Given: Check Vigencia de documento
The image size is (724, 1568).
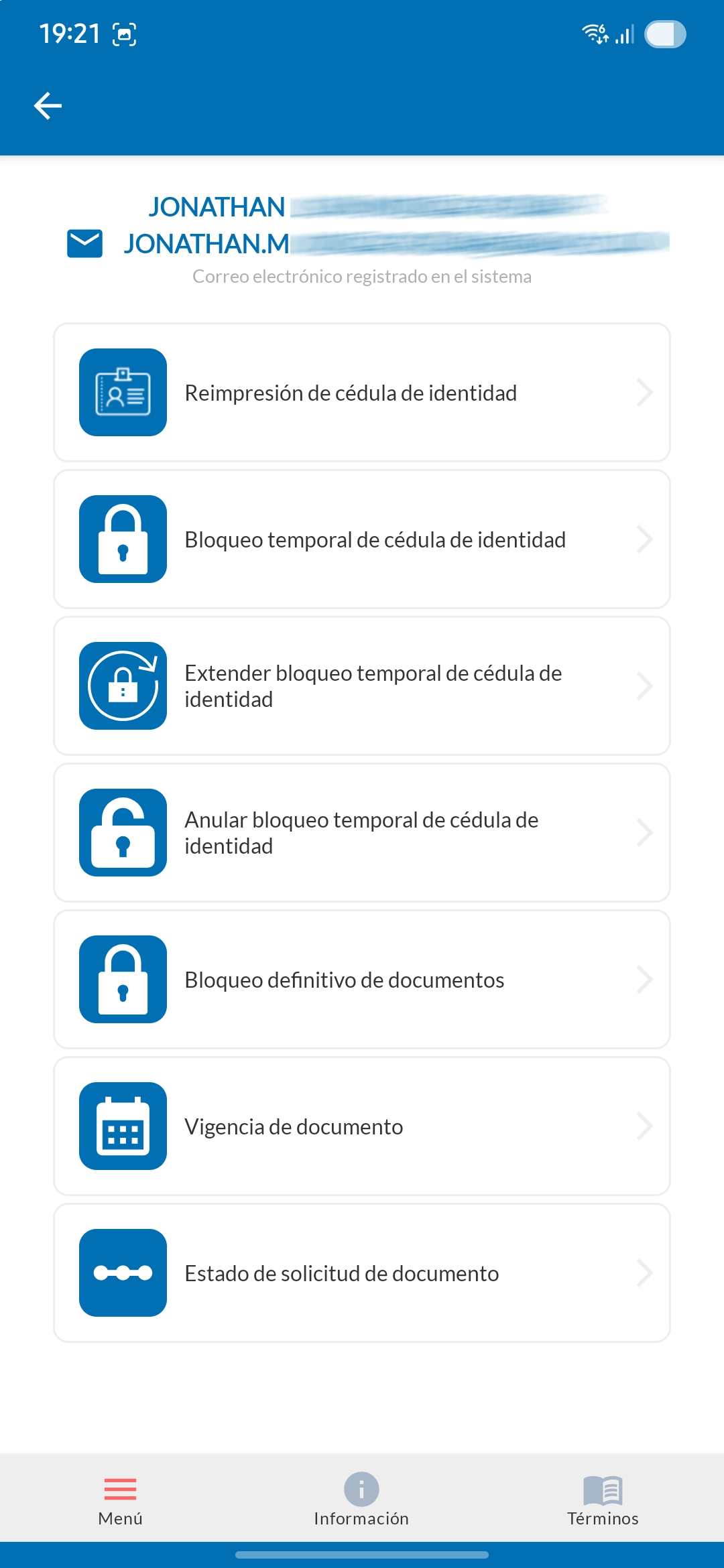Looking at the screenshot, I should 362,1126.
